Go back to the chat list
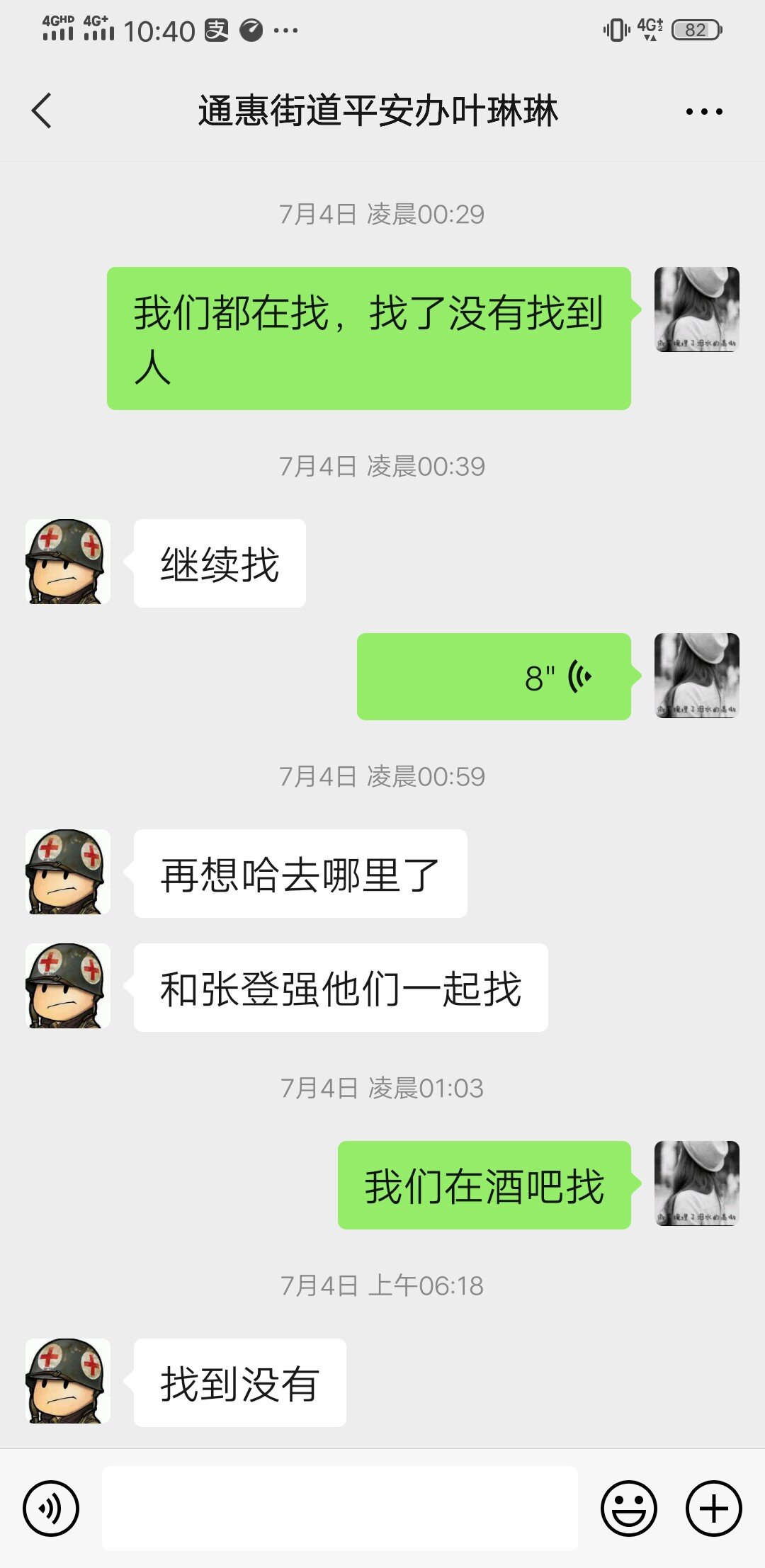 [x=42, y=111]
